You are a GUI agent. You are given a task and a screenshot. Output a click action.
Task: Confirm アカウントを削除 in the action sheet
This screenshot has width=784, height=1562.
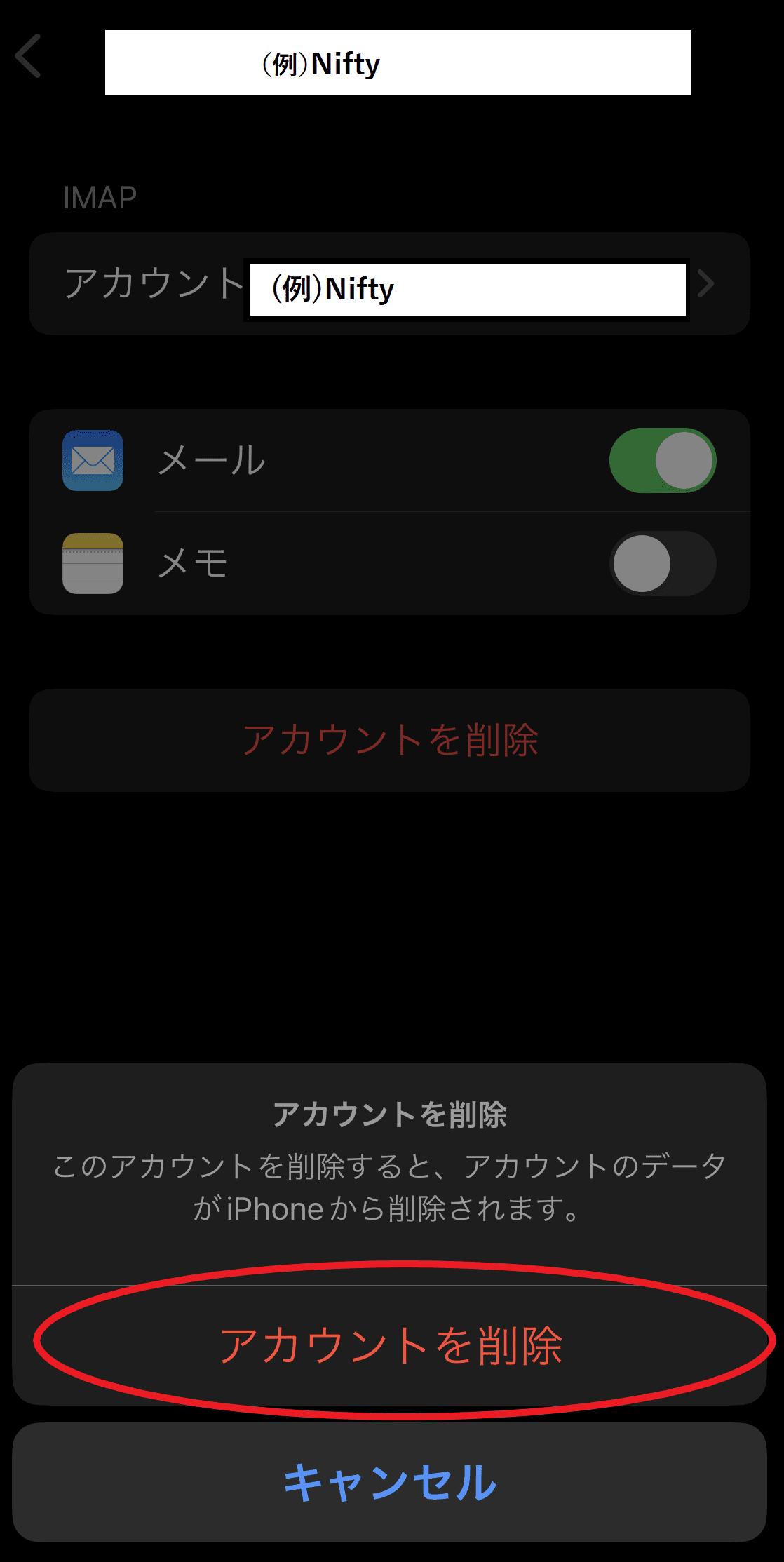(391, 1345)
